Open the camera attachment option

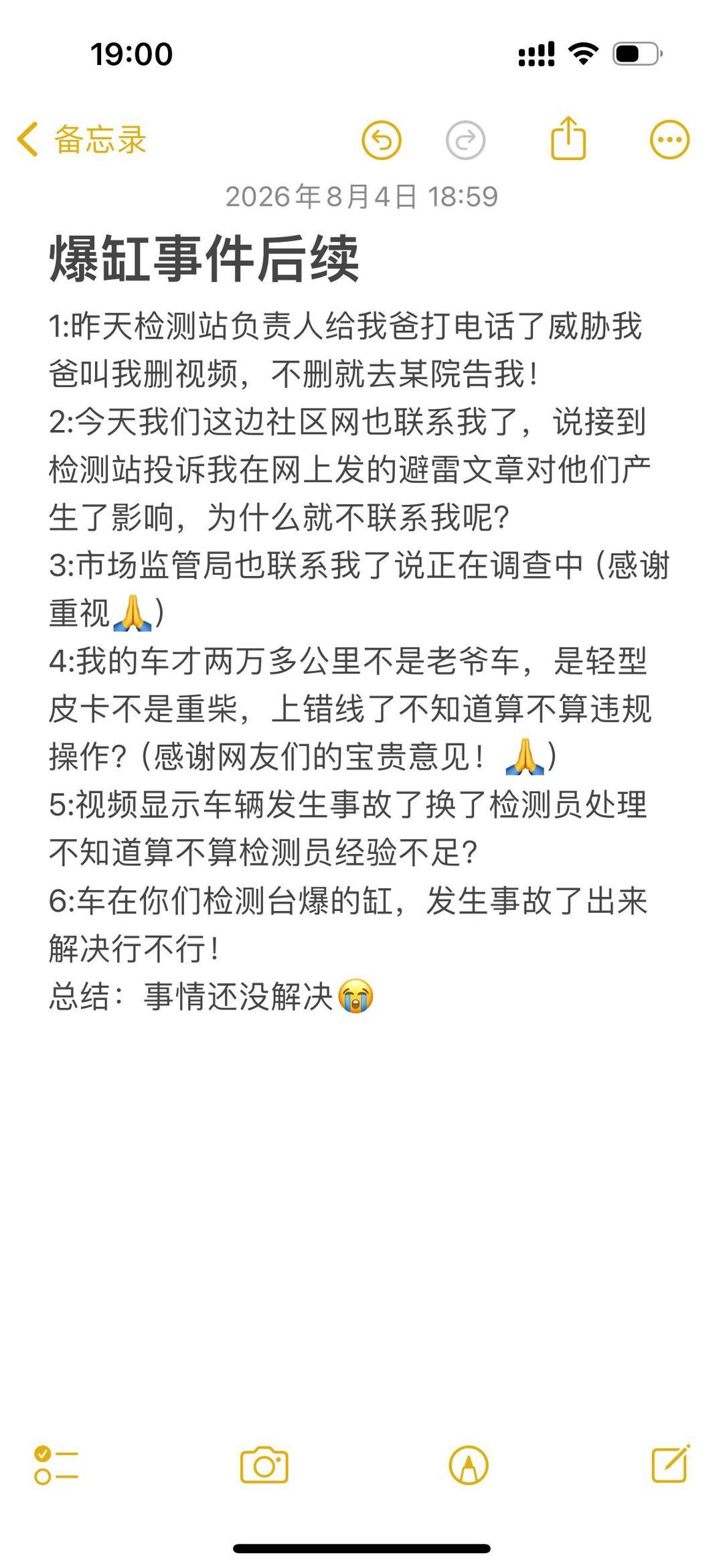264,1466
